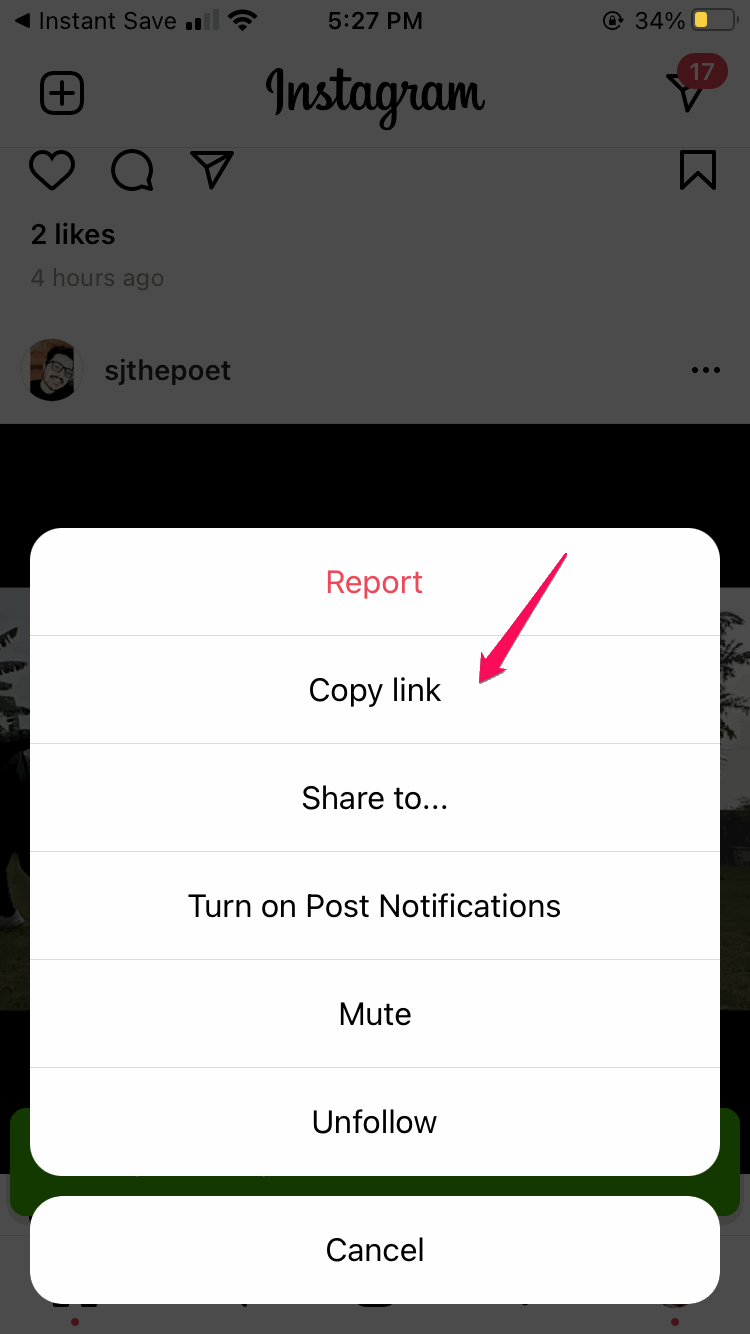This screenshot has width=750, height=1334.
Task: Copy link to this post
Action: (x=375, y=690)
